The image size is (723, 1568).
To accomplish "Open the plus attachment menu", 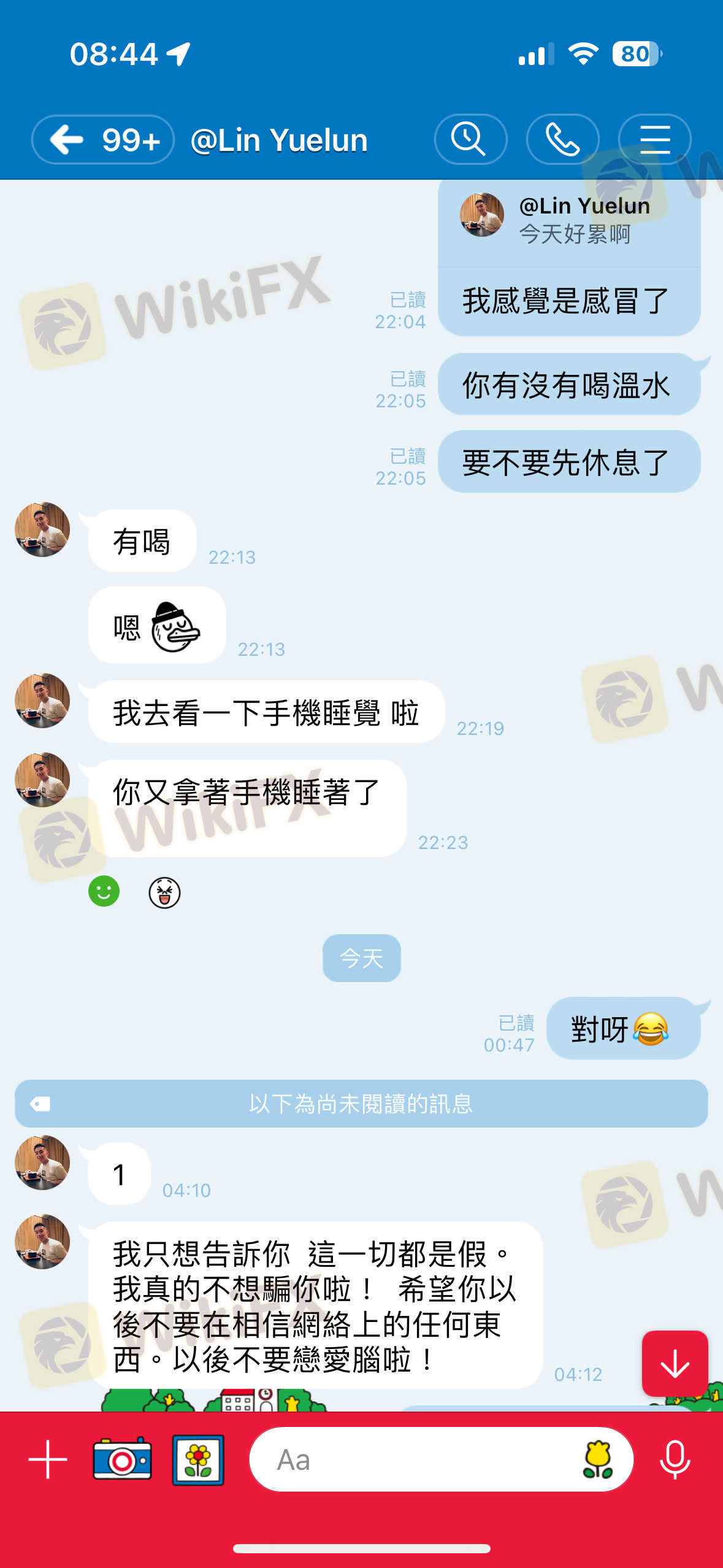I will [x=48, y=1459].
